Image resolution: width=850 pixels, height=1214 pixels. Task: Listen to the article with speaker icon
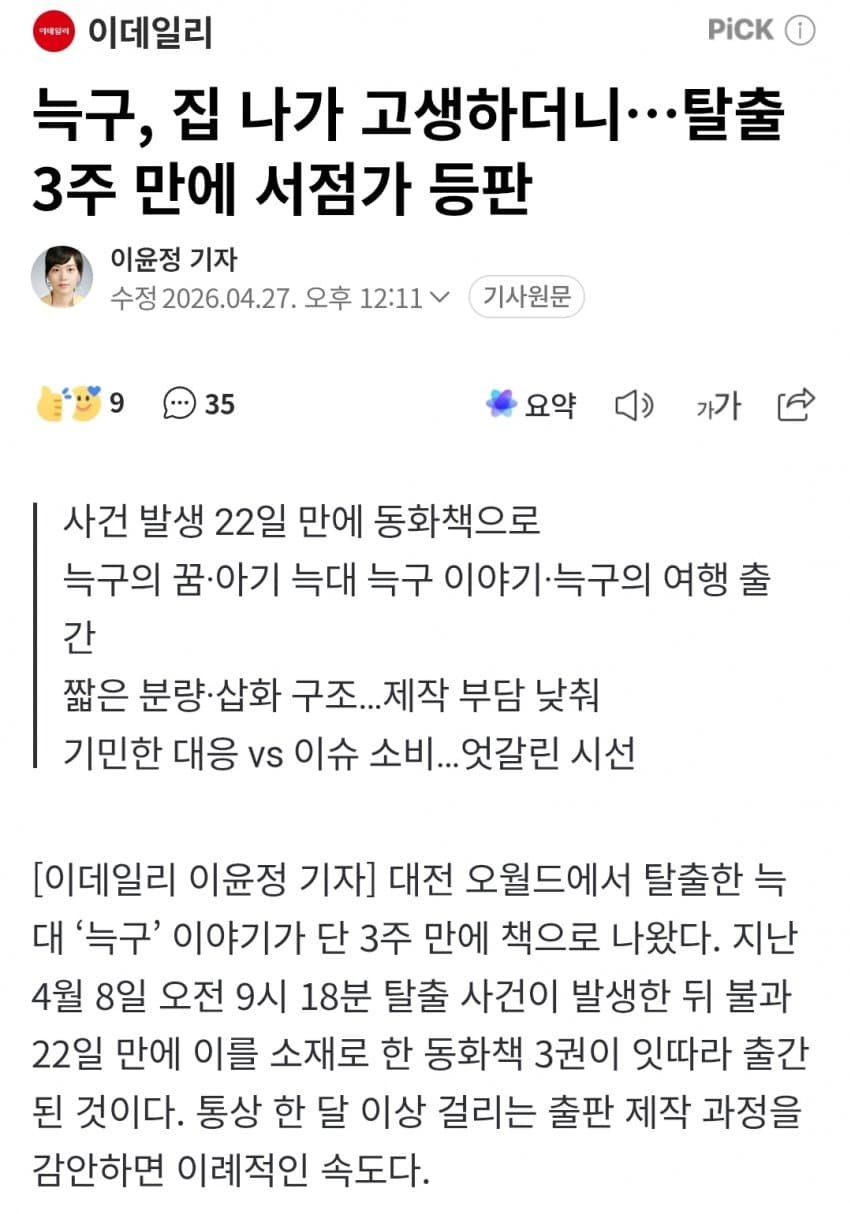click(633, 405)
